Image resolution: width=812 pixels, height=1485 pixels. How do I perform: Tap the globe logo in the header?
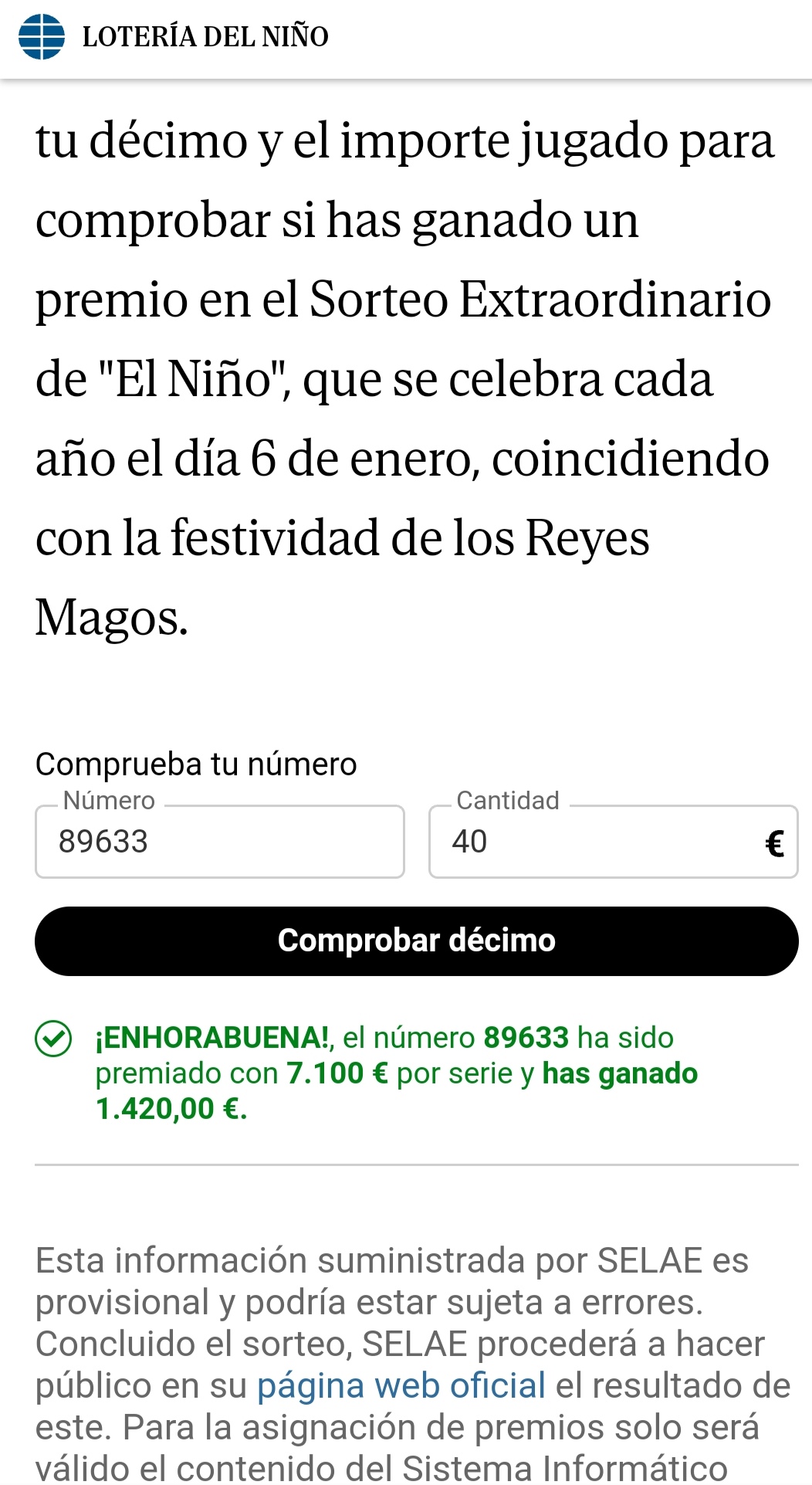pyautogui.click(x=42, y=36)
